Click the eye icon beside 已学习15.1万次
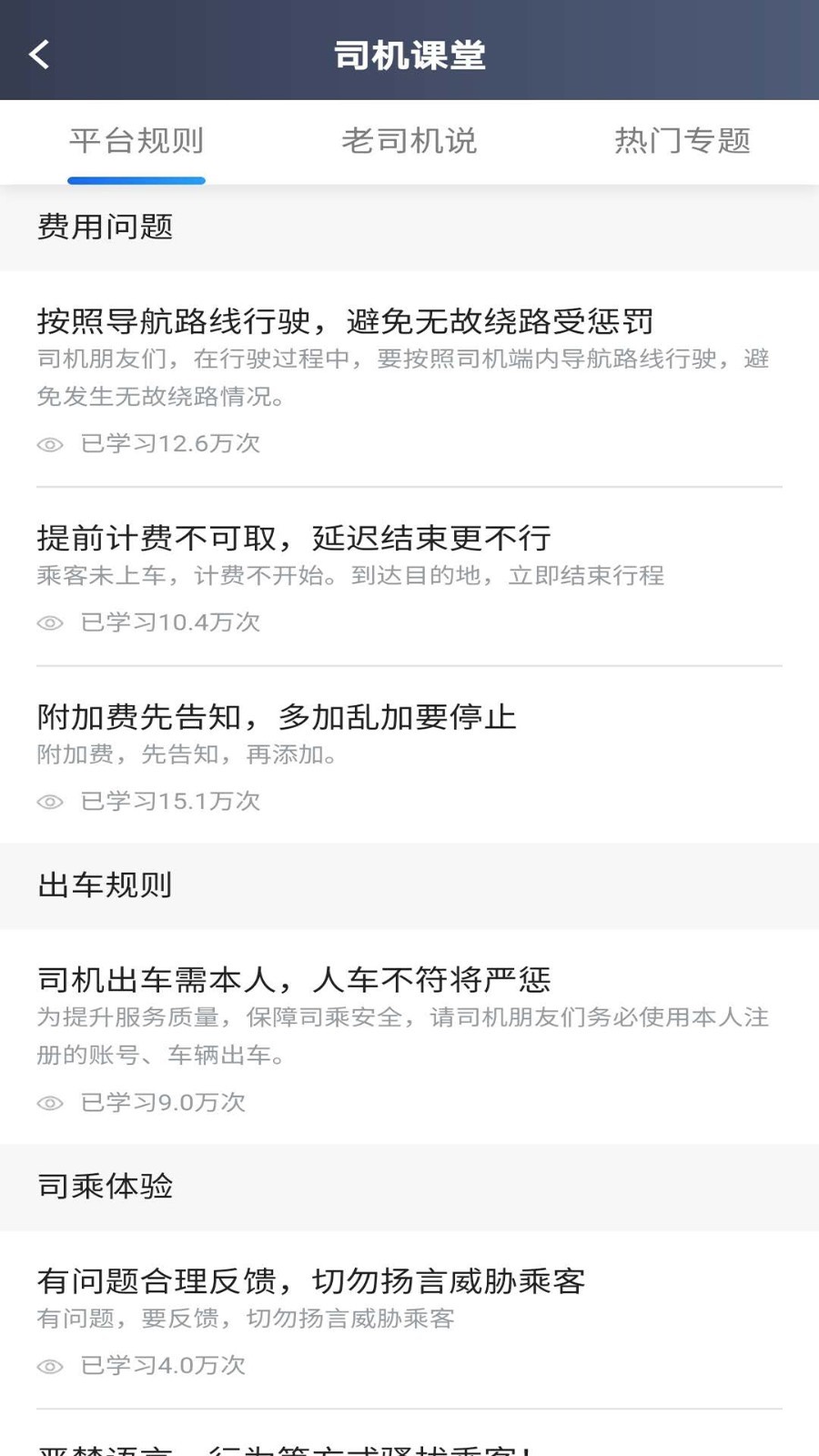The width and height of the screenshot is (819, 1456). (50, 802)
